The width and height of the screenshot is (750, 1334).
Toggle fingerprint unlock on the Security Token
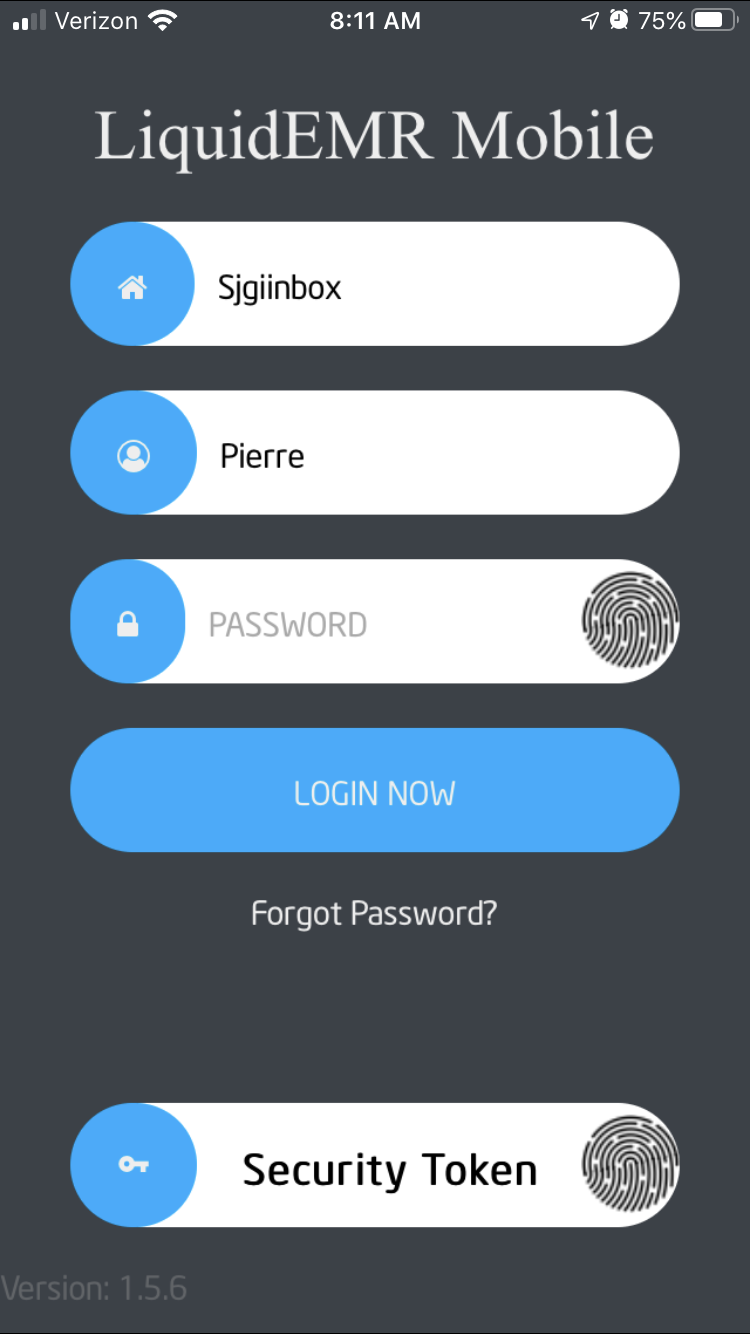pos(629,1165)
